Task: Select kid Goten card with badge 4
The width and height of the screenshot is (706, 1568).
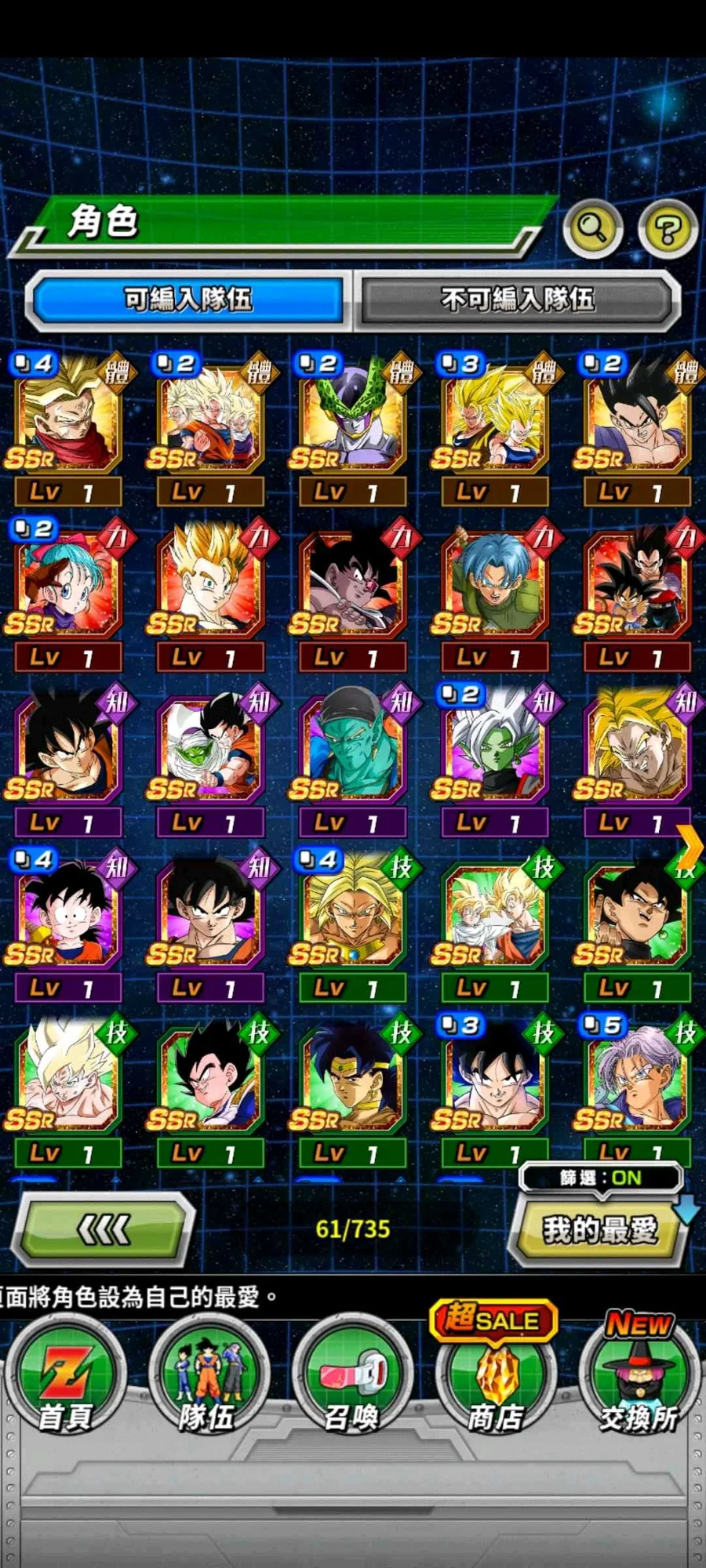Action: click(67, 915)
